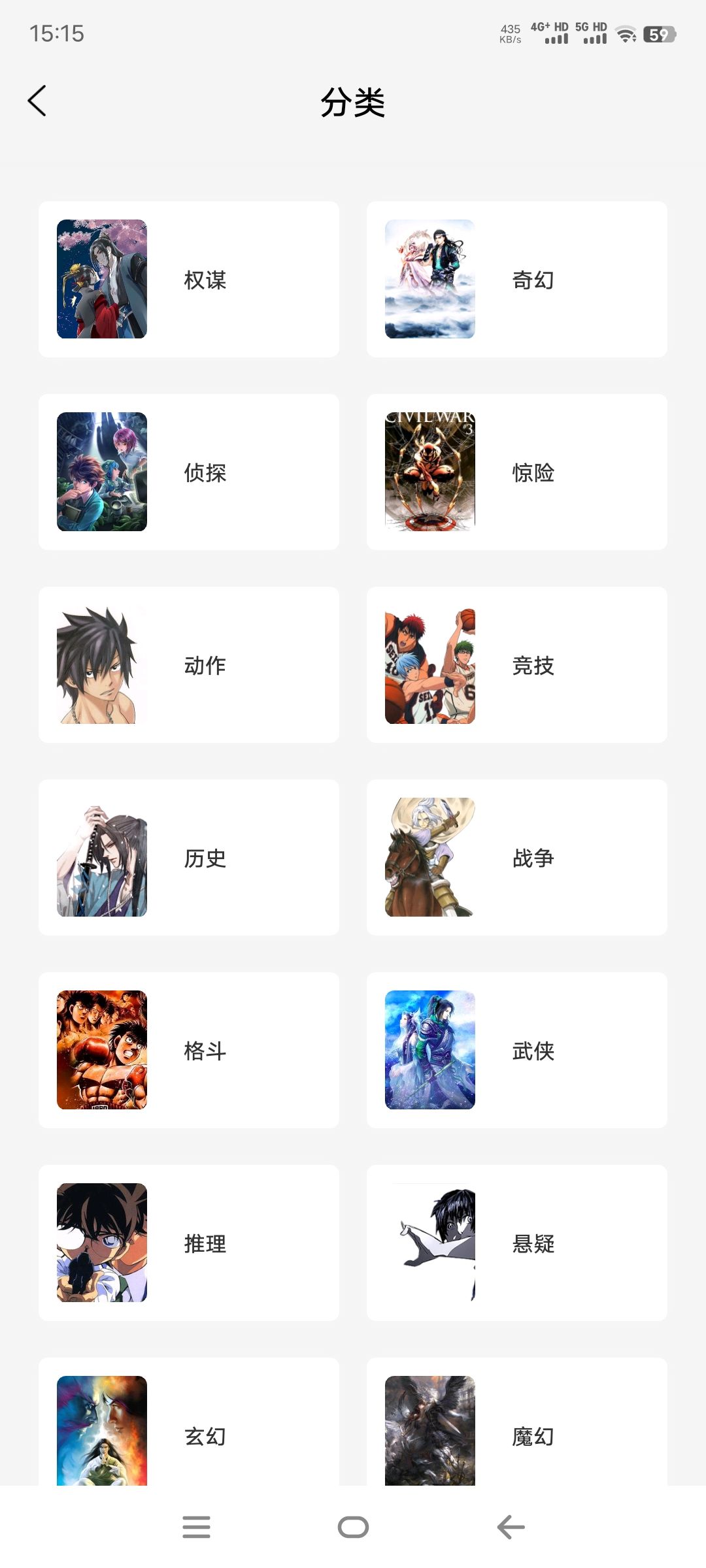Open the 权谋 category card
The height and width of the screenshot is (1568, 706).
pyautogui.click(x=189, y=279)
